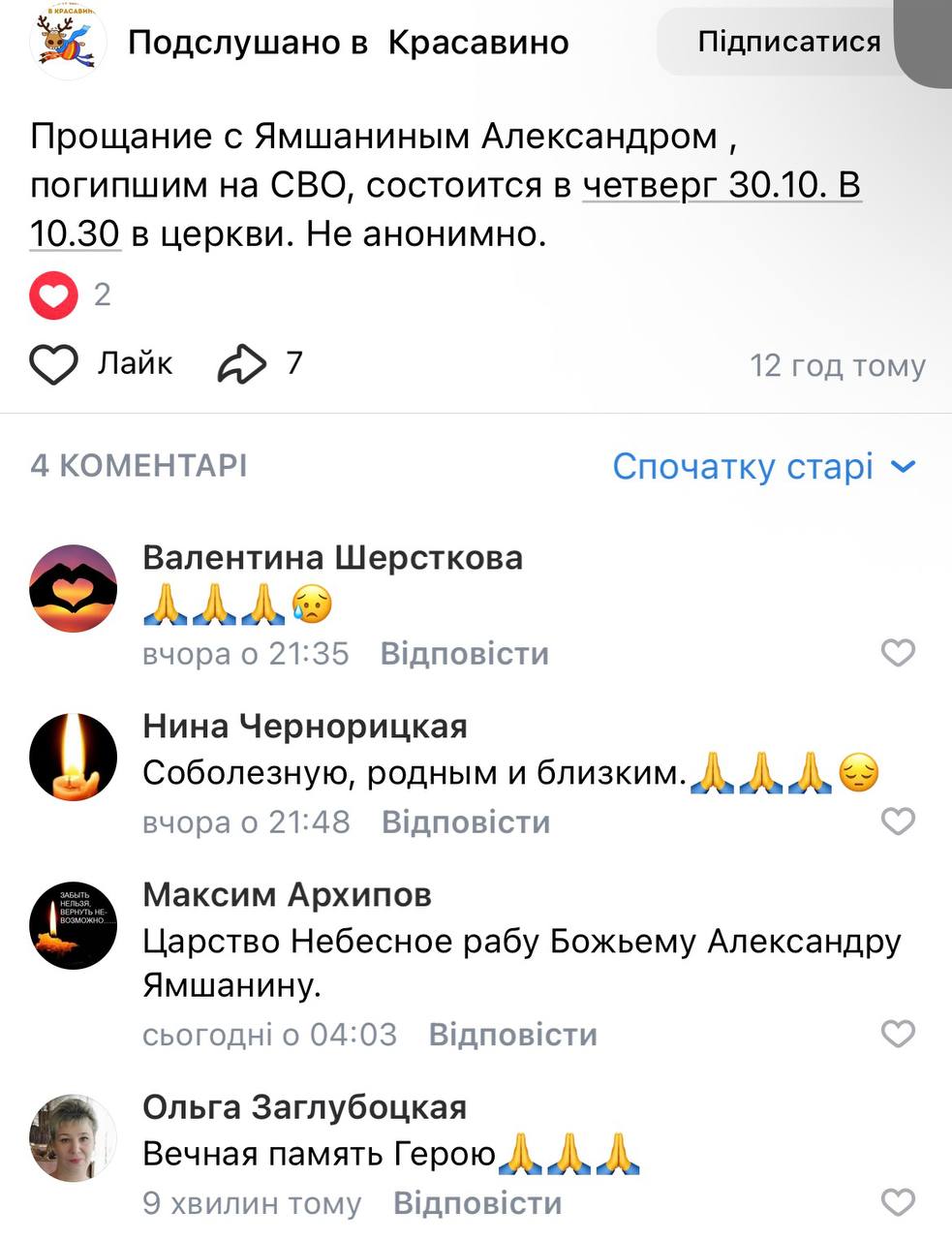Open Валентина Шерсткова's profile
This screenshot has height=1240, width=952.
(332, 558)
